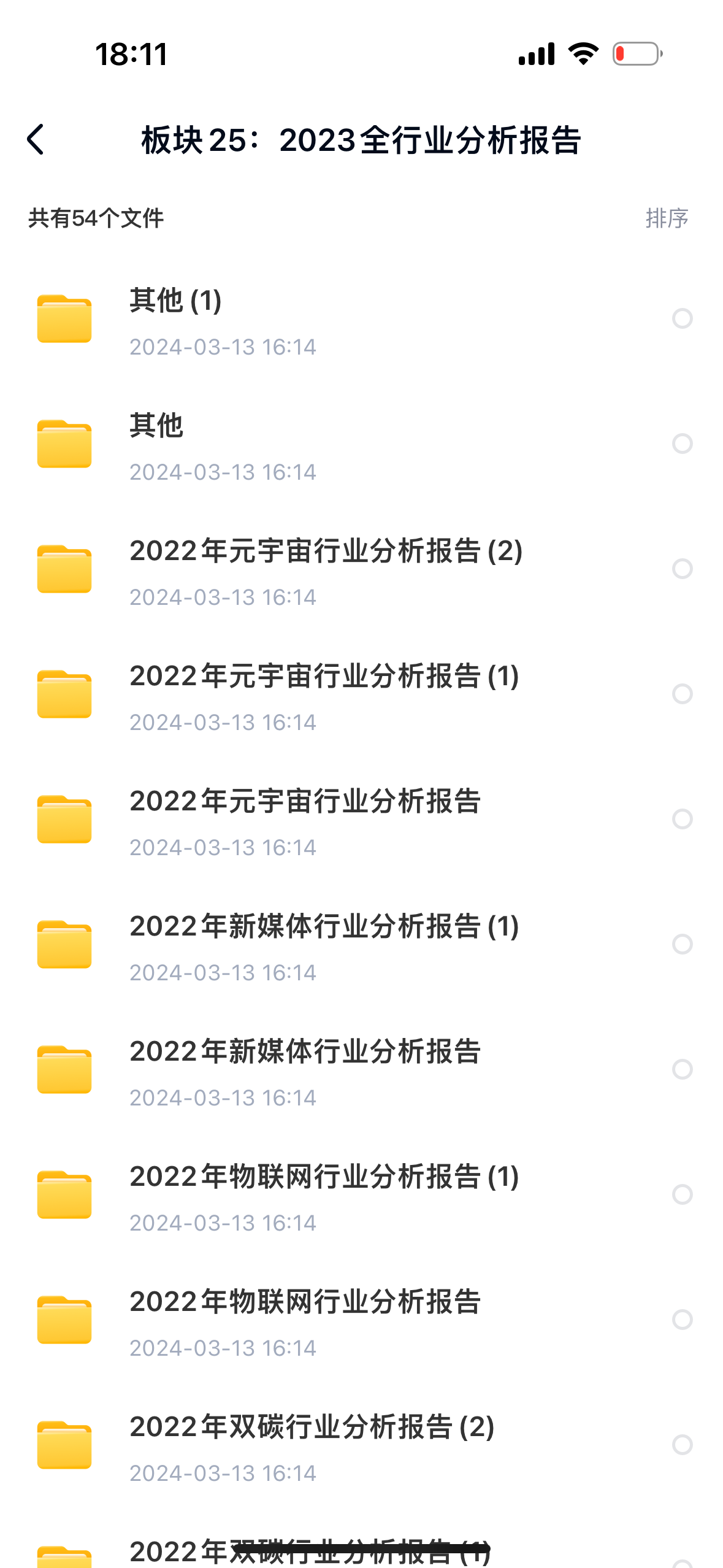This screenshot has width=723, height=1568.
Task: Open the 其他 (1) folder
Action: 175,301
